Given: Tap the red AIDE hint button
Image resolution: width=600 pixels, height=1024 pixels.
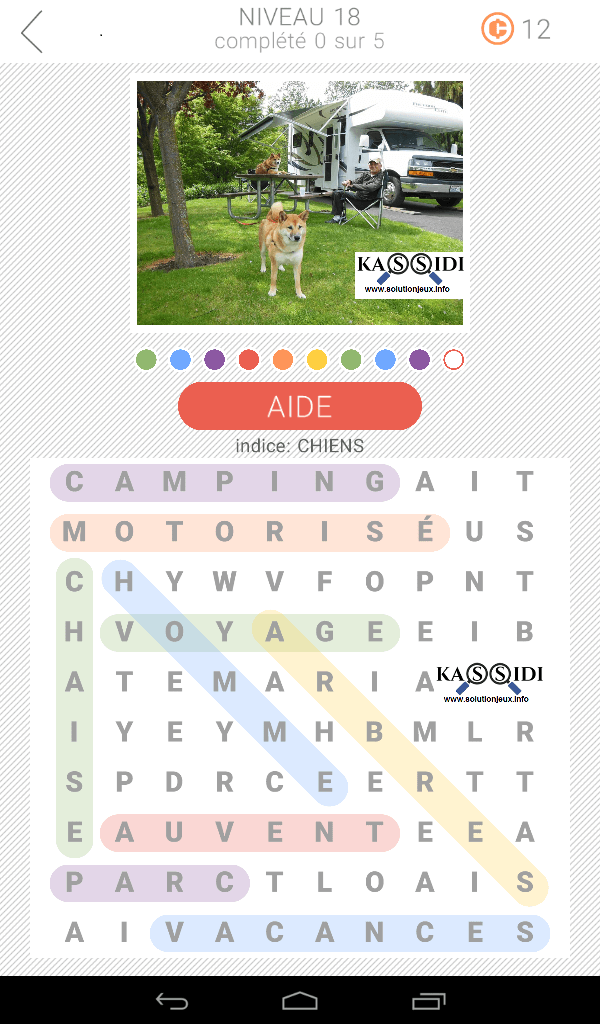Looking at the screenshot, I should [299, 406].
